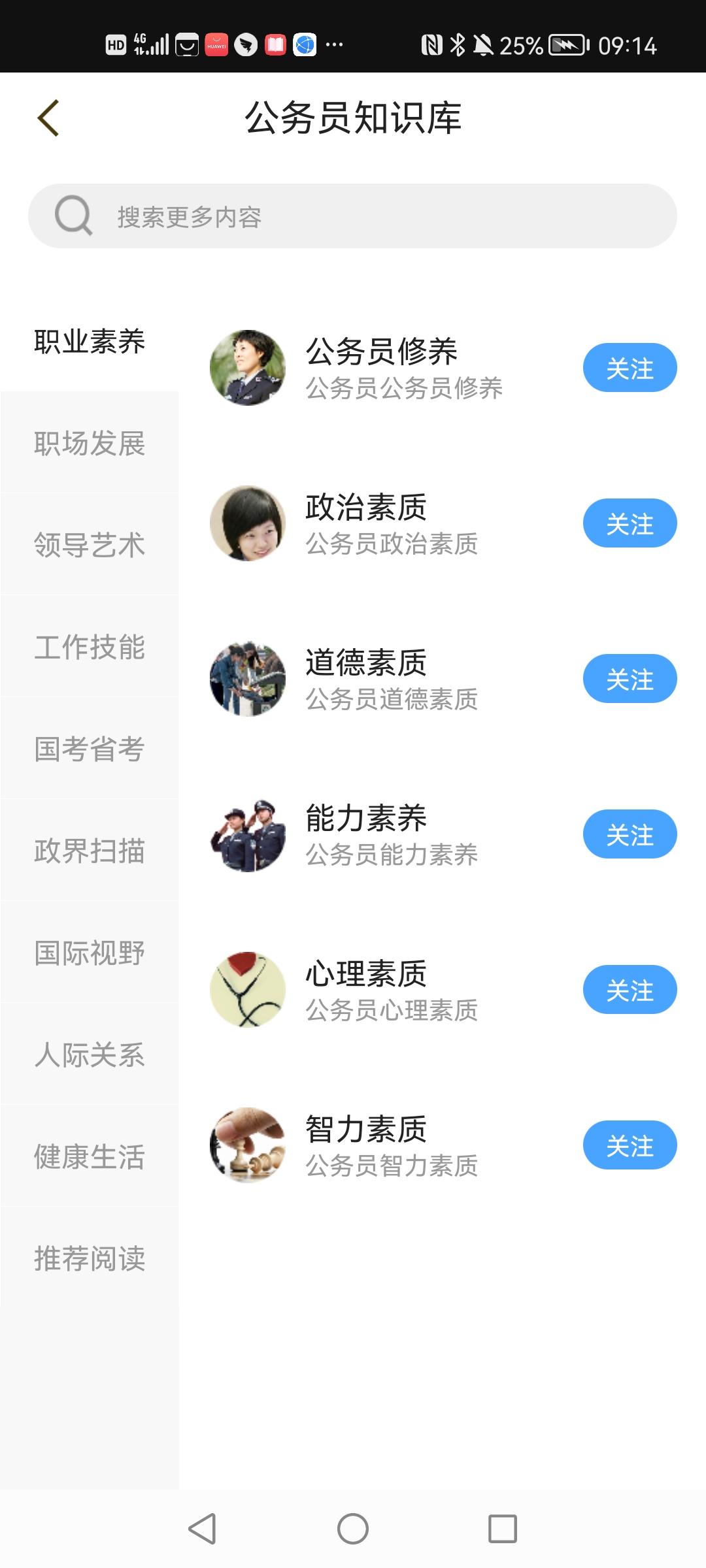The height and width of the screenshot is (1568, 706).
Task: Select the 健康生活 category
Action: coord(90,1156)
